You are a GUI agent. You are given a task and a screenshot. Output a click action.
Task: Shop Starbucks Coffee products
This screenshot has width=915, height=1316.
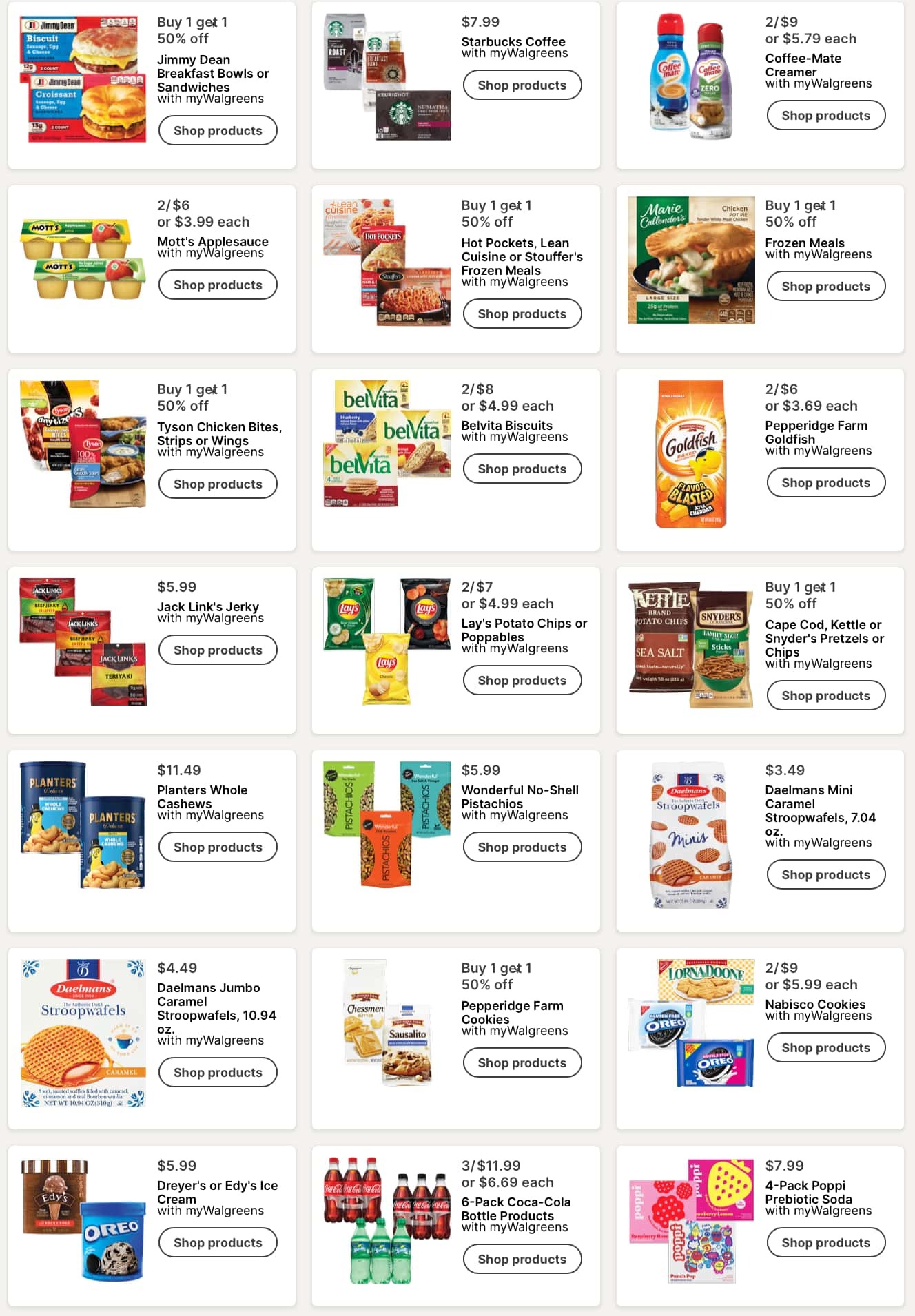(522, 85)
